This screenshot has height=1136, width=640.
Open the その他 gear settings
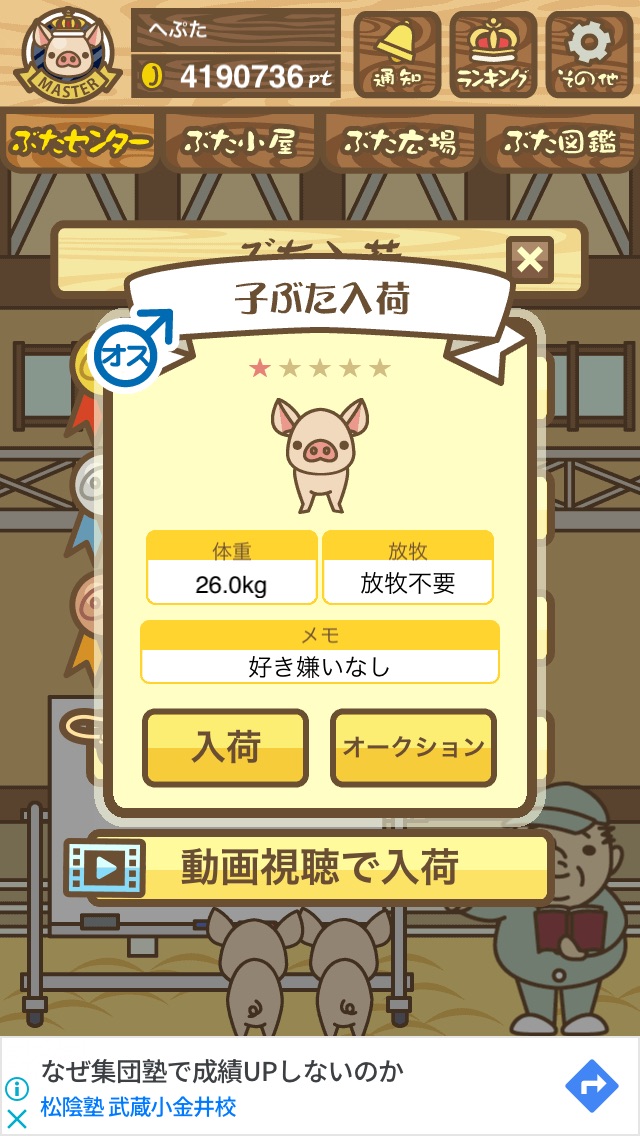click(x=589, y=54)
